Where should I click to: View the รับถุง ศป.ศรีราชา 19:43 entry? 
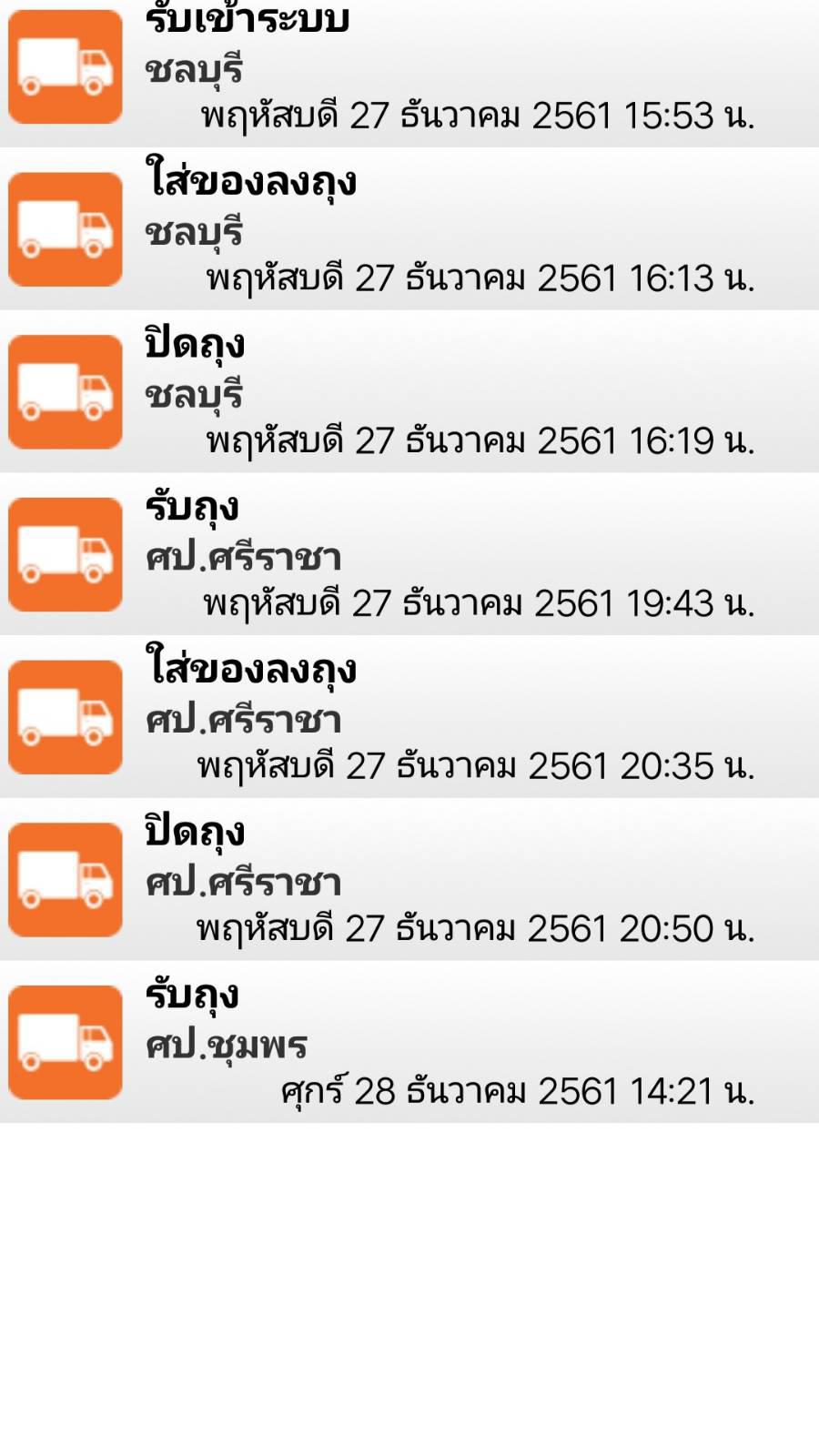[409, 554]
